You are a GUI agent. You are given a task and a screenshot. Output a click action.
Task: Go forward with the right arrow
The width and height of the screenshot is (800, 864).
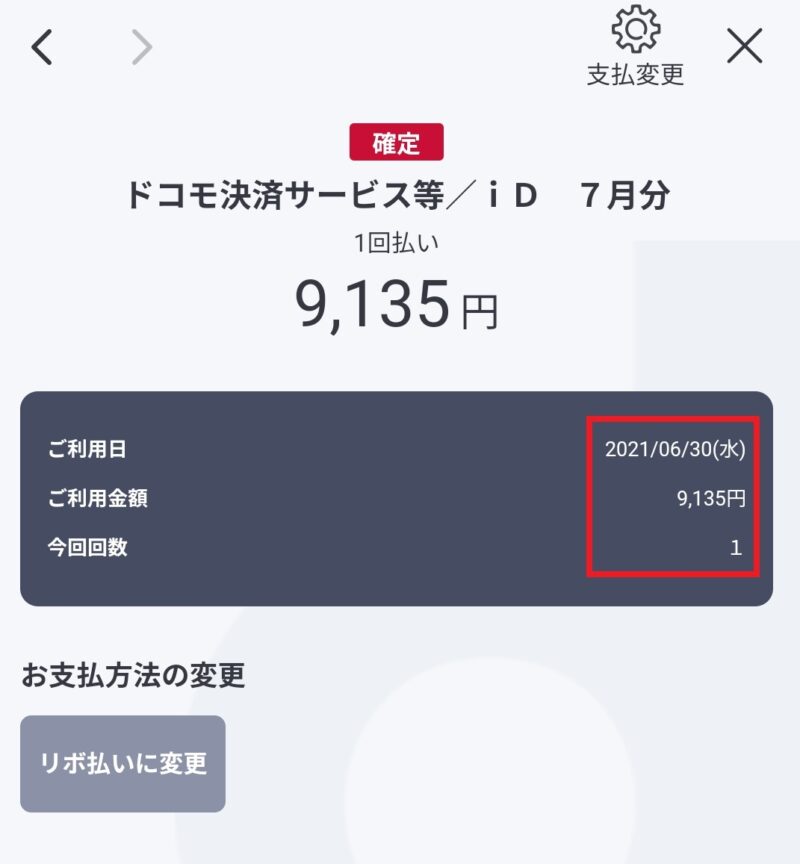point(142,47)
